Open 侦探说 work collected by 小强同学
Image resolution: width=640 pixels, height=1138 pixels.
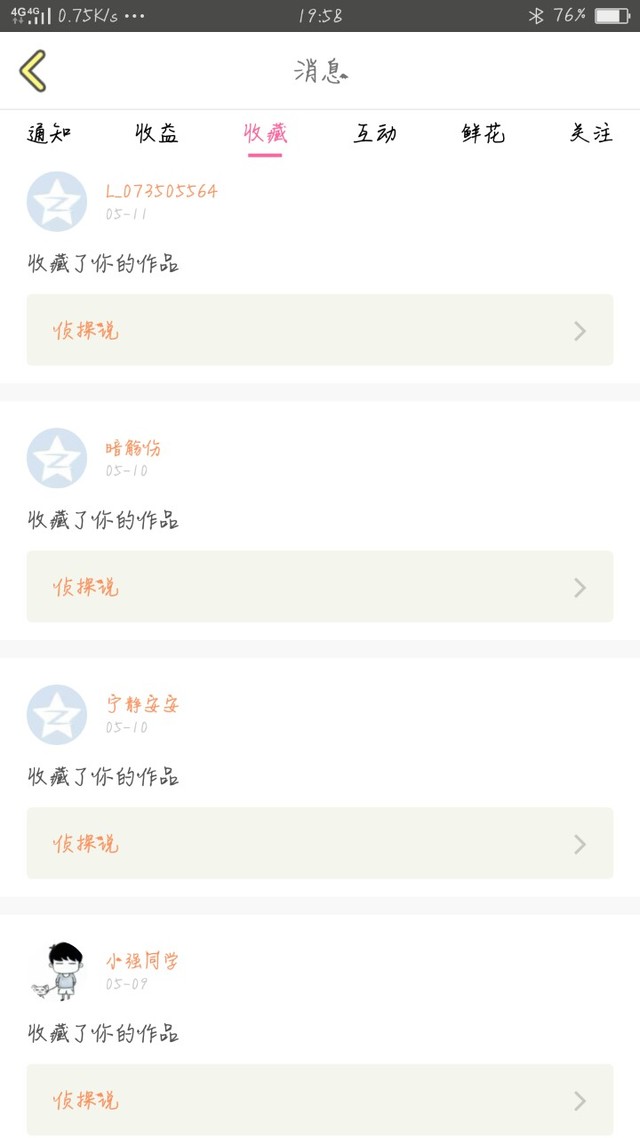point(320,1100)
